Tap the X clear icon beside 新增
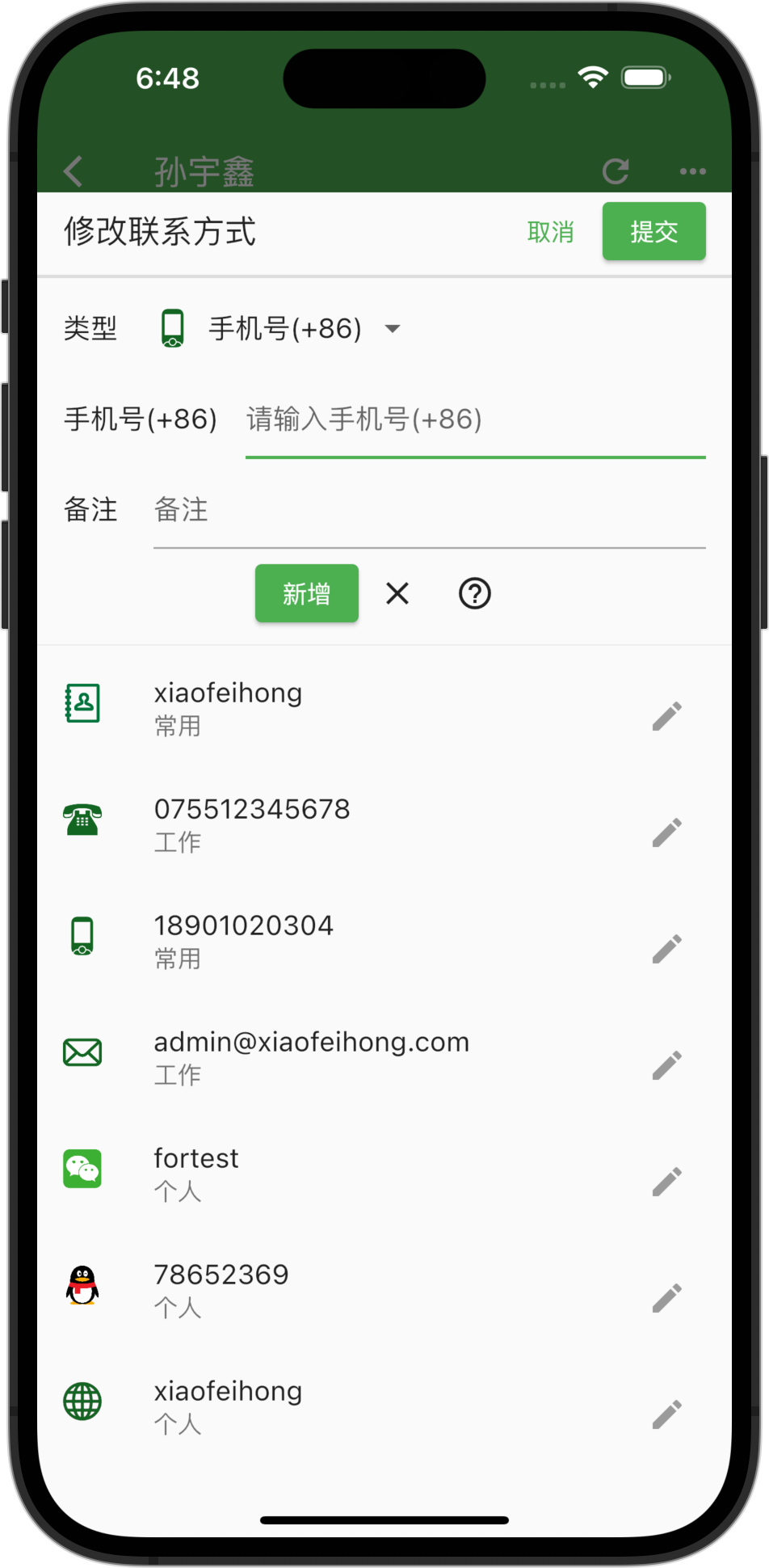Screen dimensions: 769x1568 [397, 594]
